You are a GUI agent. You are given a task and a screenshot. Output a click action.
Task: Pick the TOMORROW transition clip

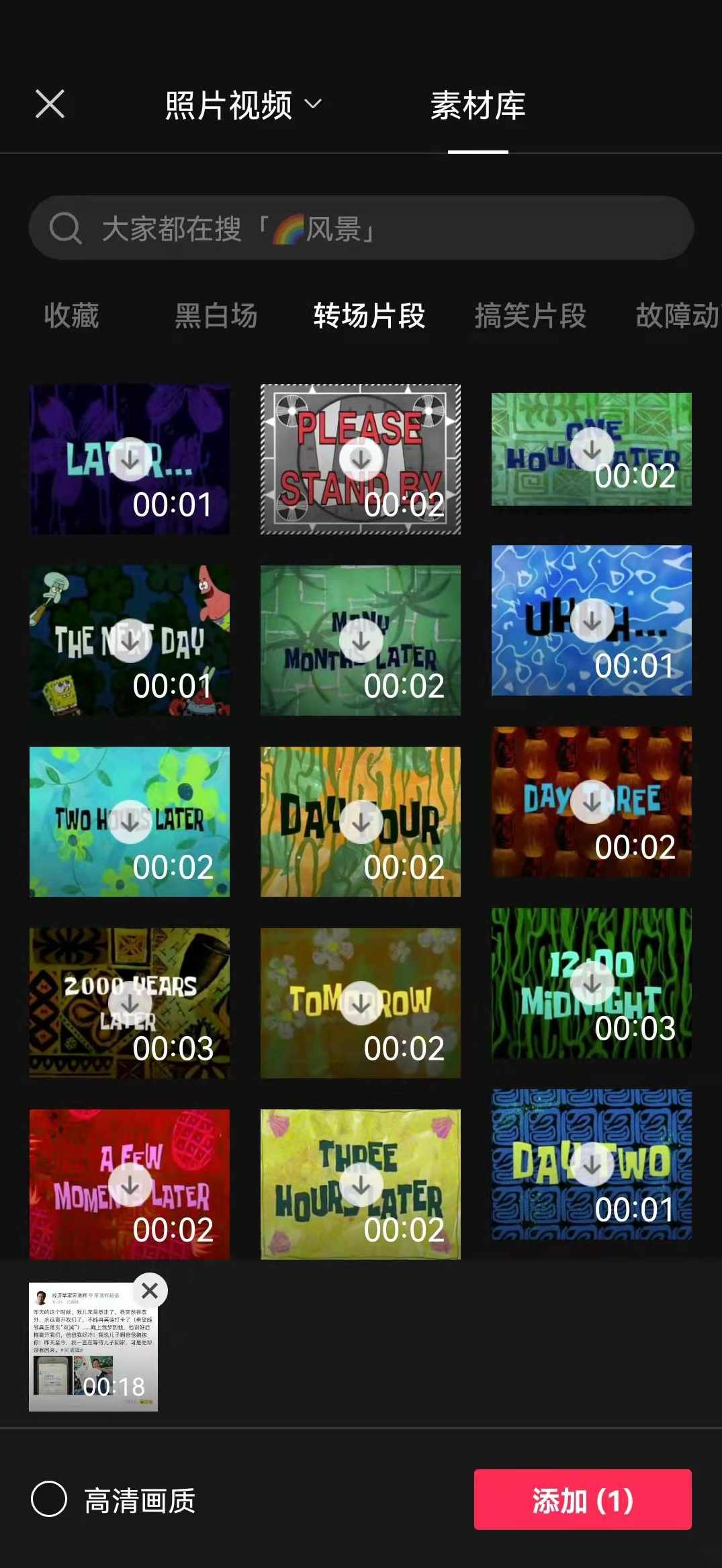click(361, 1003)
